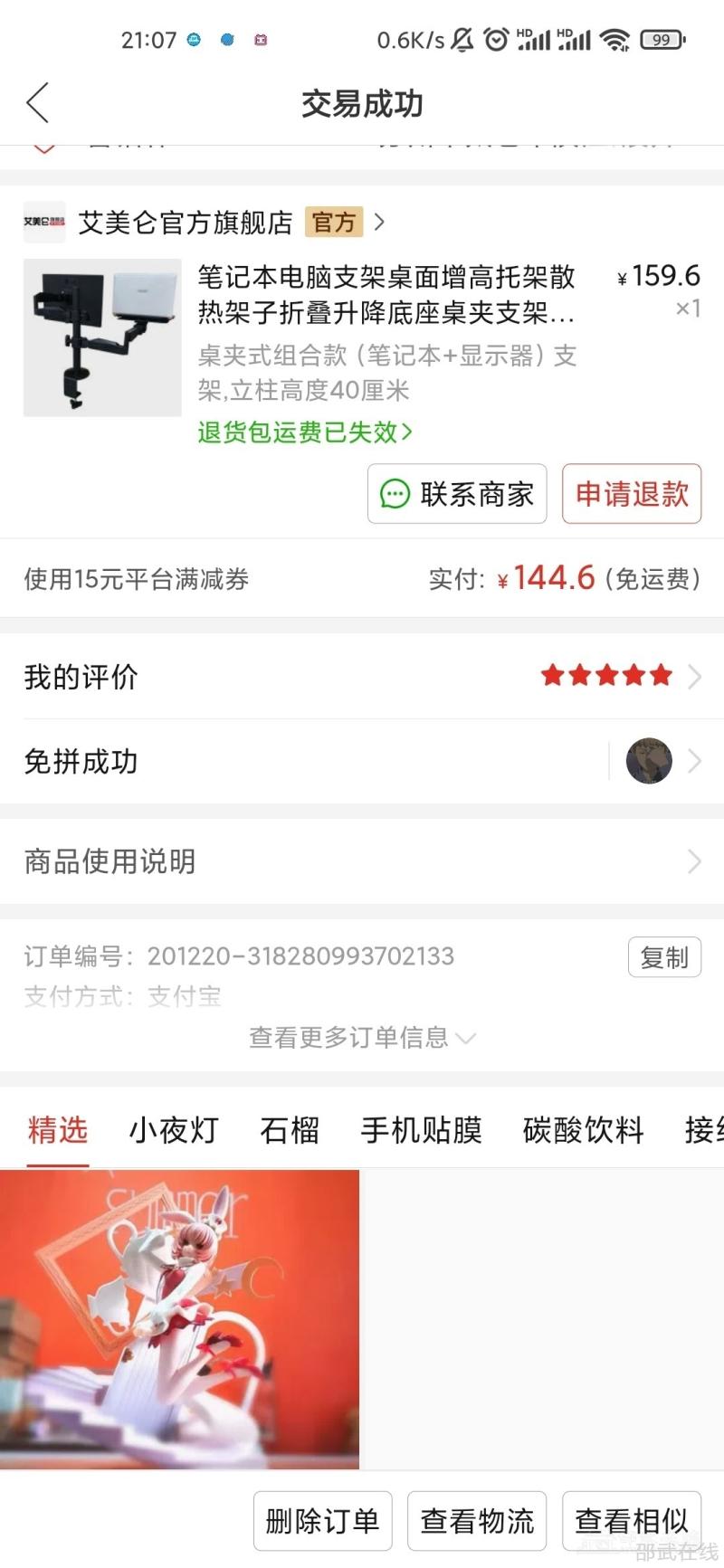Open 我的评价 review row
Viewport: 724px width, 1568px height.
tap(362, 677)
